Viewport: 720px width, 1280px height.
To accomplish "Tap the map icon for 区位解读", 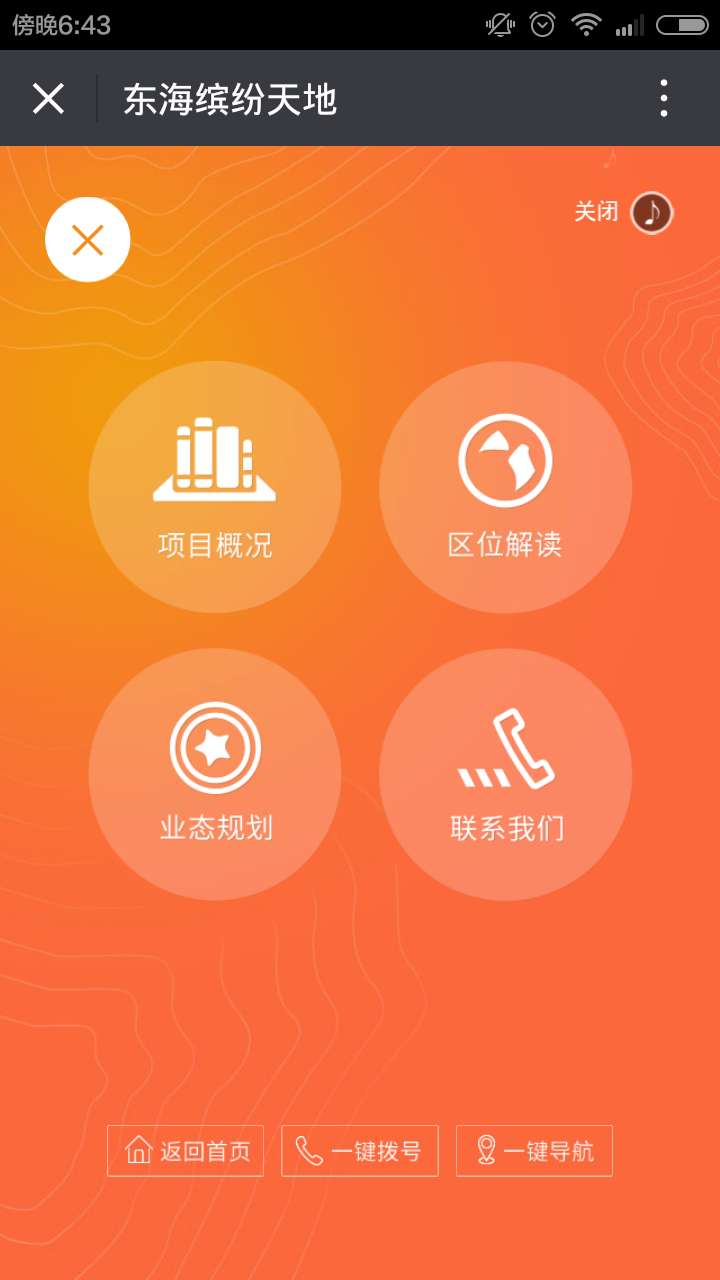I will (505, 460).
